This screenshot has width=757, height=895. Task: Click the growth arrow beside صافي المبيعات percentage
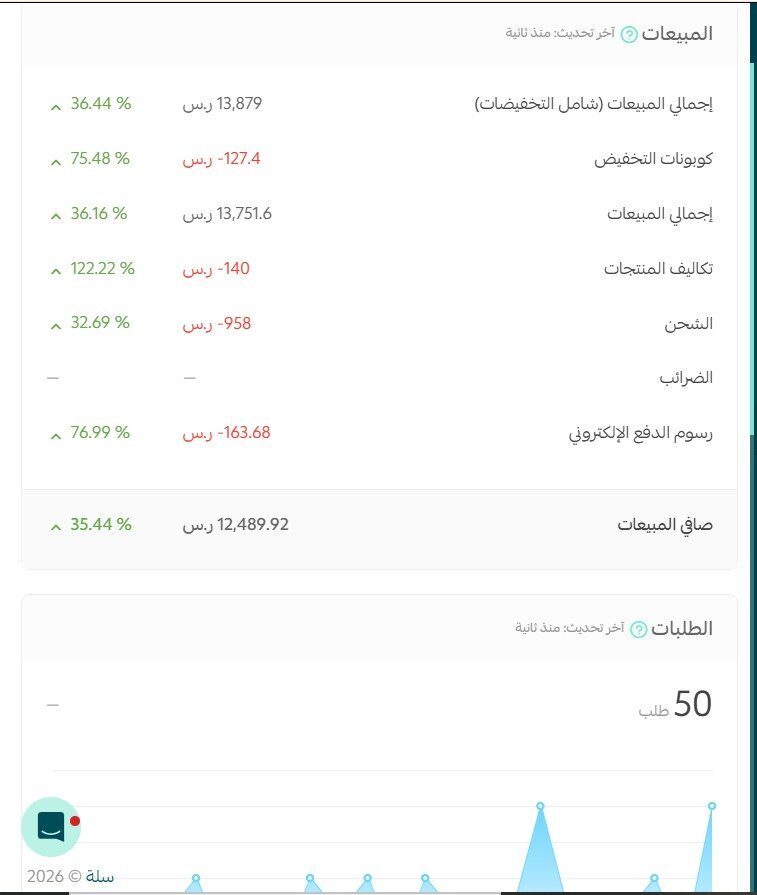tap(56, 524)
